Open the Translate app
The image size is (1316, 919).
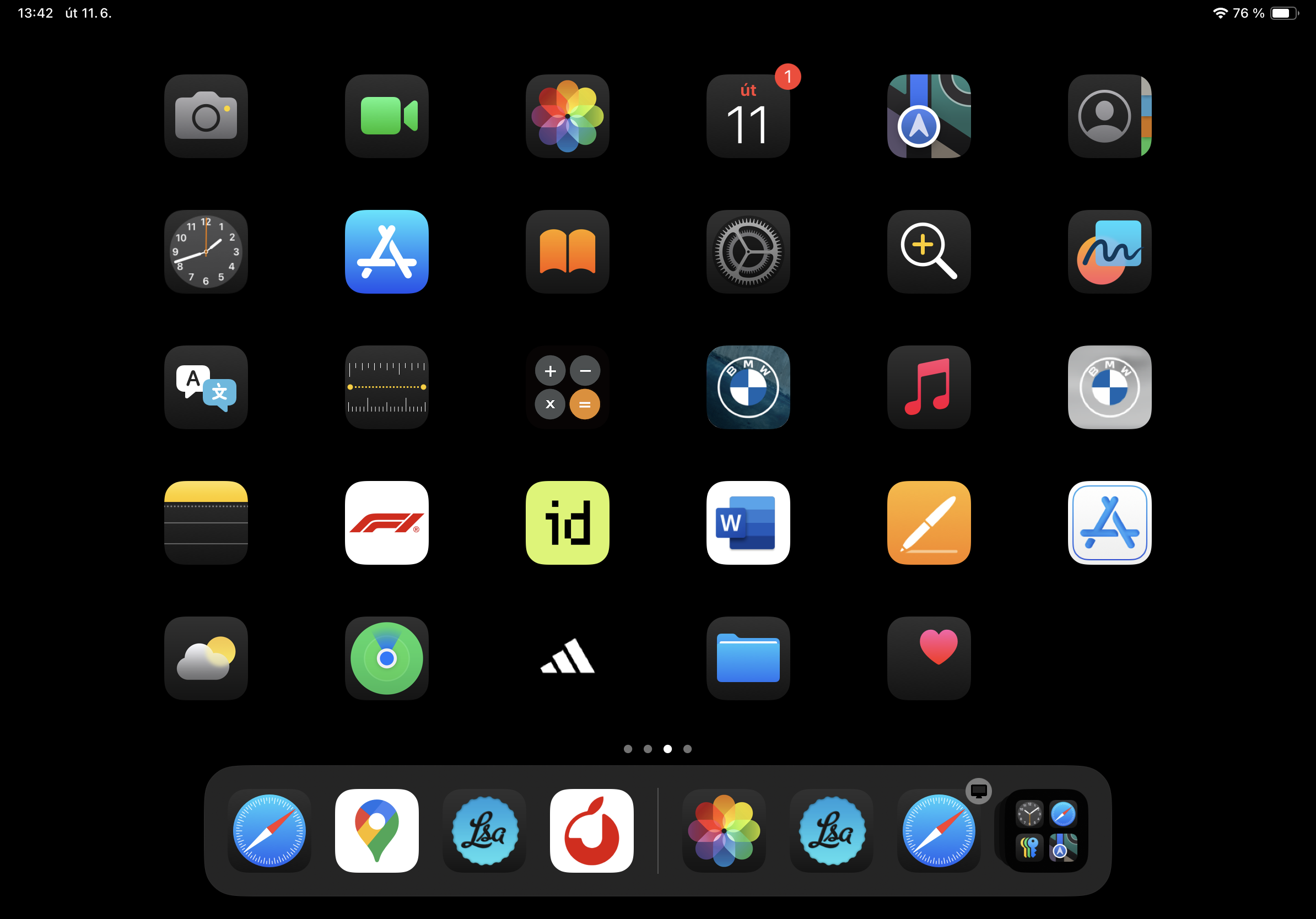(206, 387)
